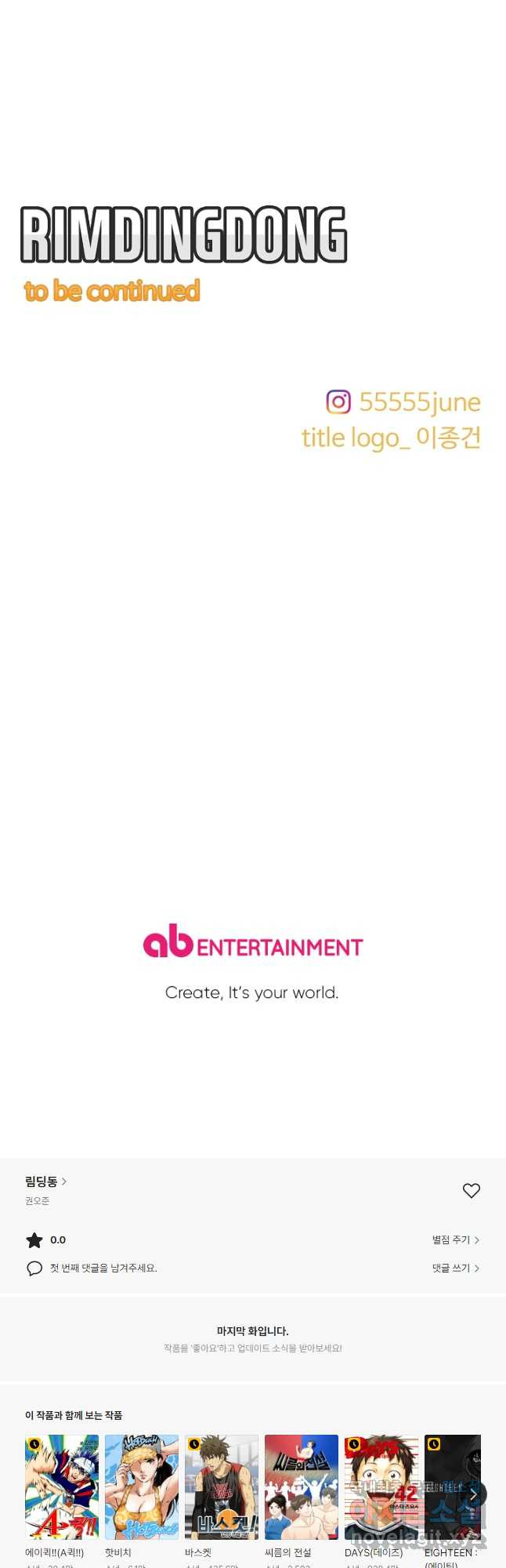The height and width of the screenshot is (1568, 506).
Task: Show the next recommended works with the arrow
Action: (472, 1494)
